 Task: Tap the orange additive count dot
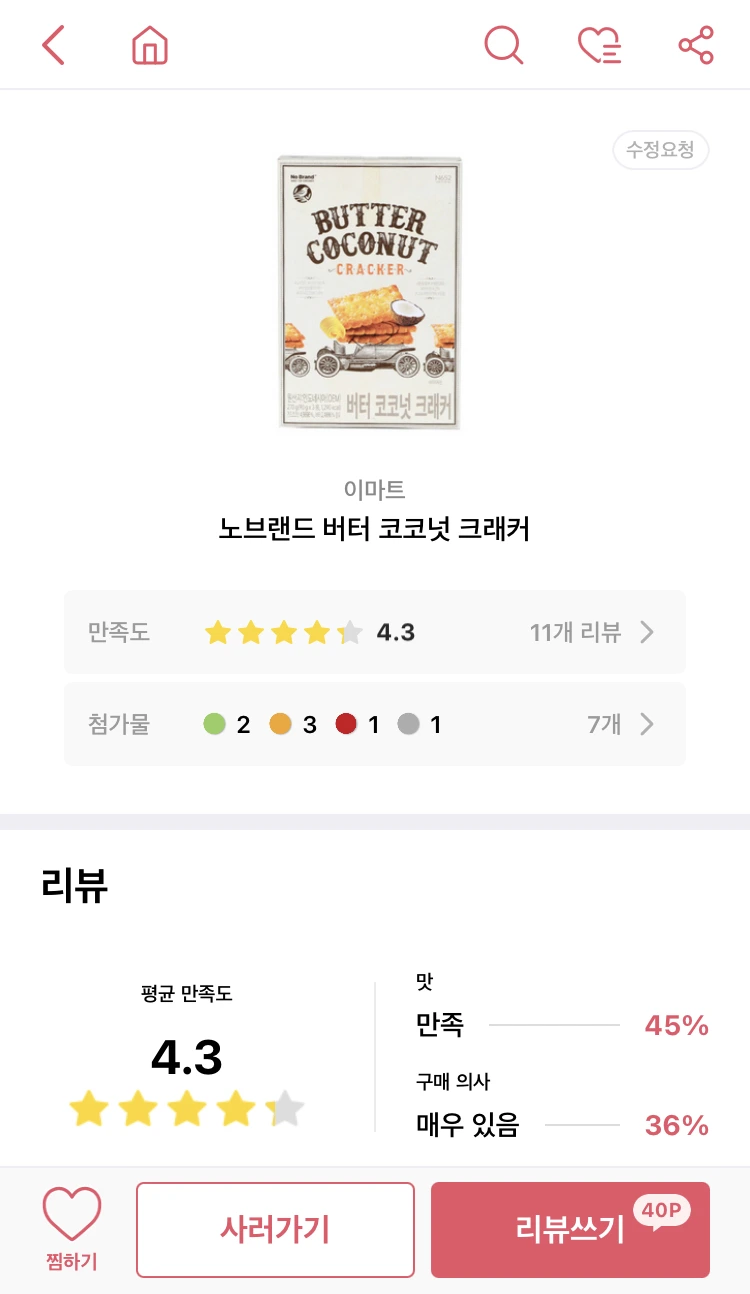tap(281, 724)
